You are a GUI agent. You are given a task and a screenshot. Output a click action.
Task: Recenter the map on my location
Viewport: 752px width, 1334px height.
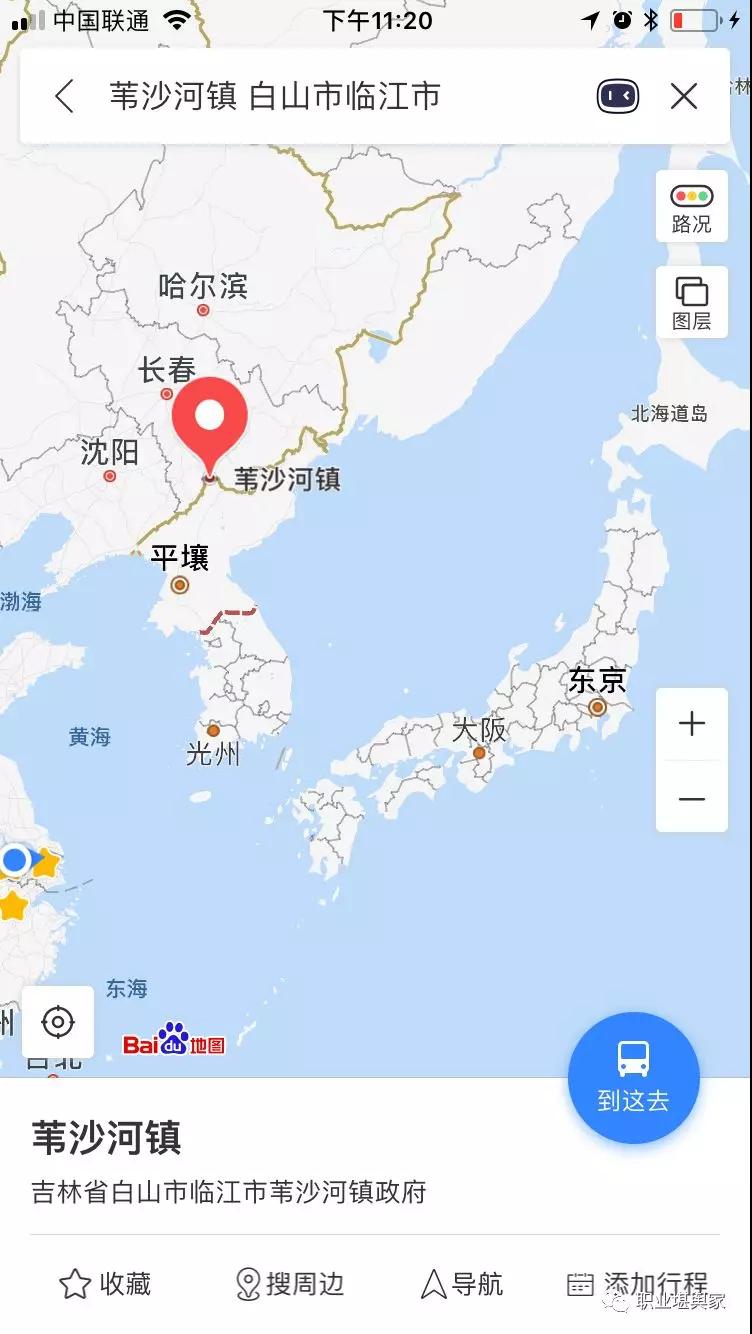tap(58, 1022)
